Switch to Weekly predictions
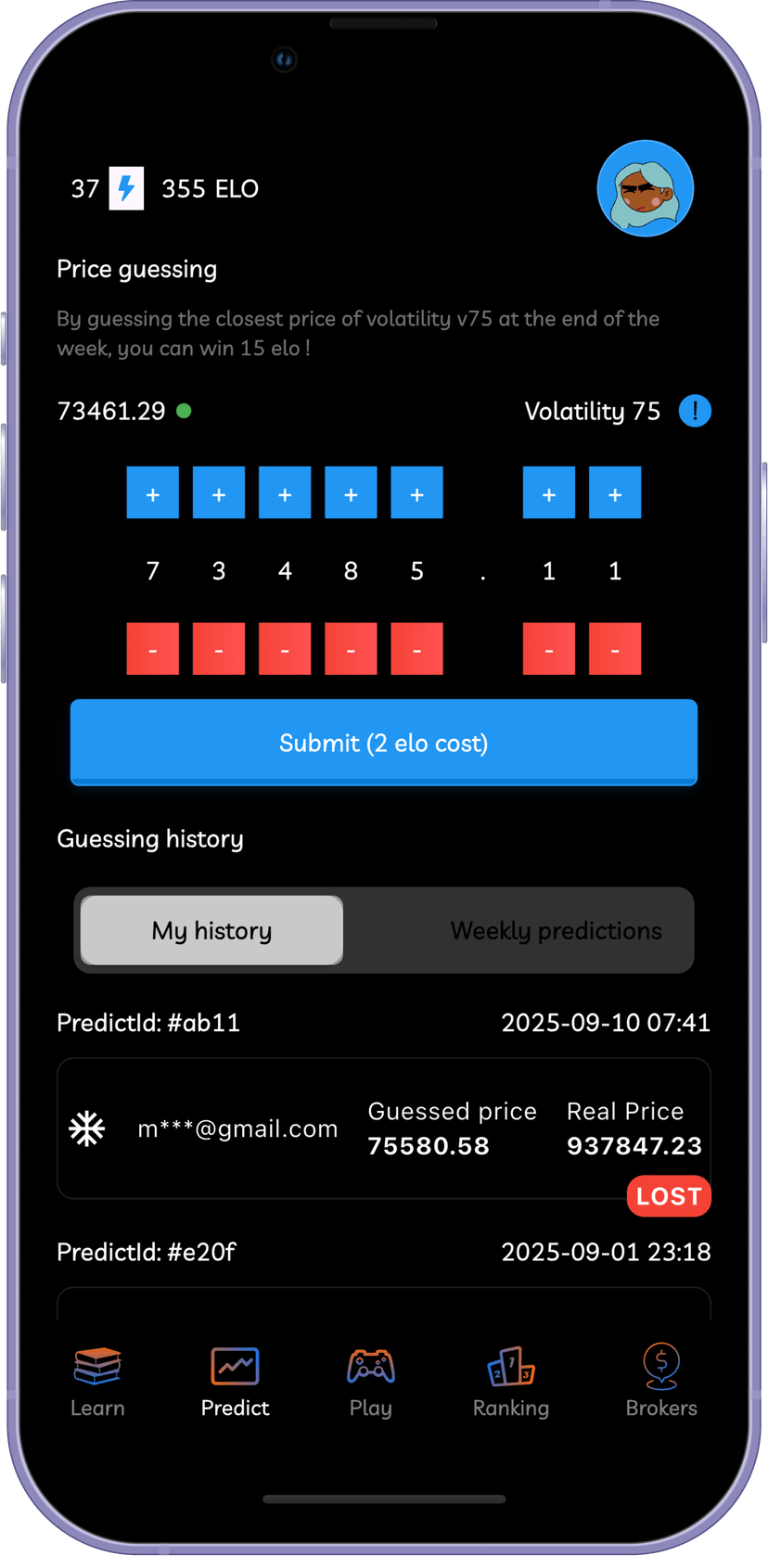Image resolution: width=768 pixels, height=1568 pixels. (x=556, y=930)
